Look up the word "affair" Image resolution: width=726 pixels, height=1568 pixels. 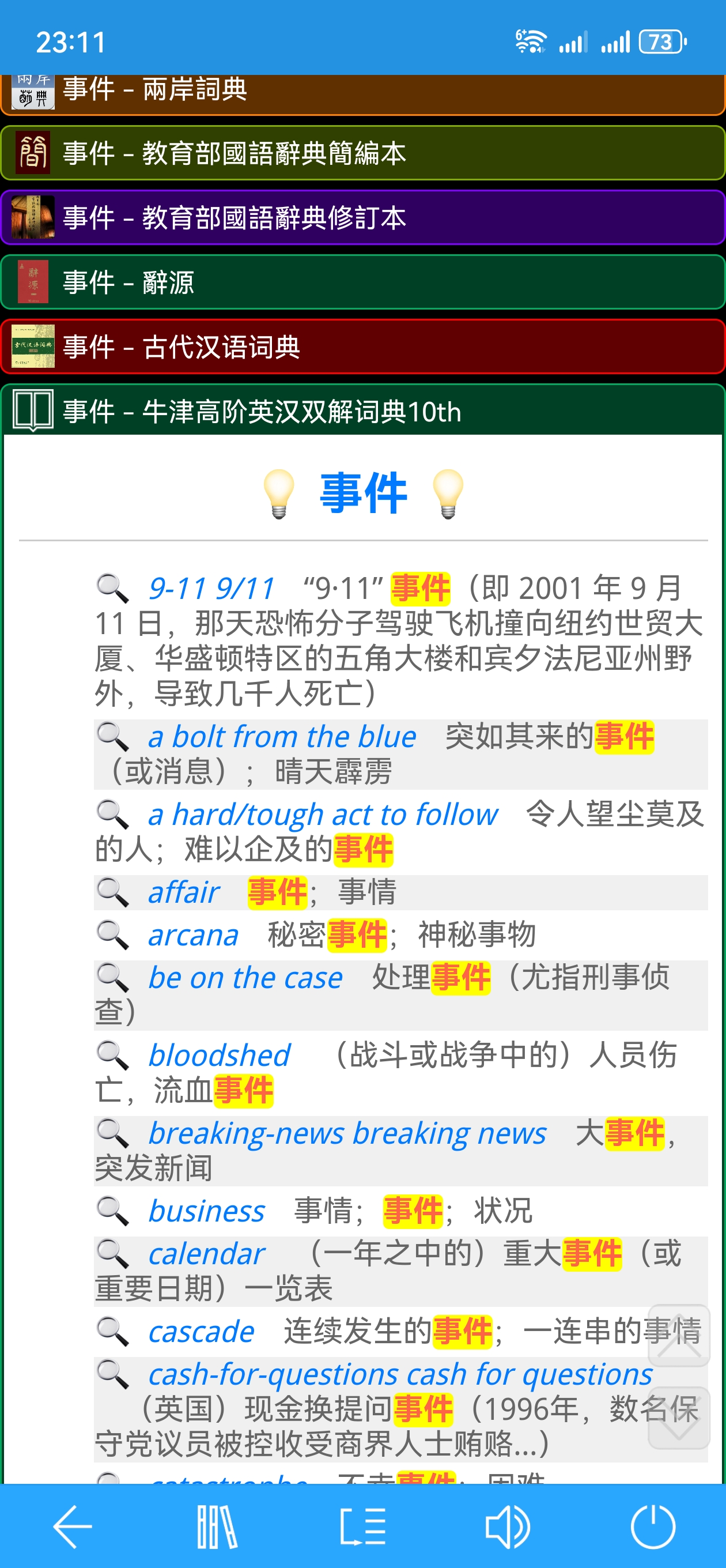(x=184, y=893)
